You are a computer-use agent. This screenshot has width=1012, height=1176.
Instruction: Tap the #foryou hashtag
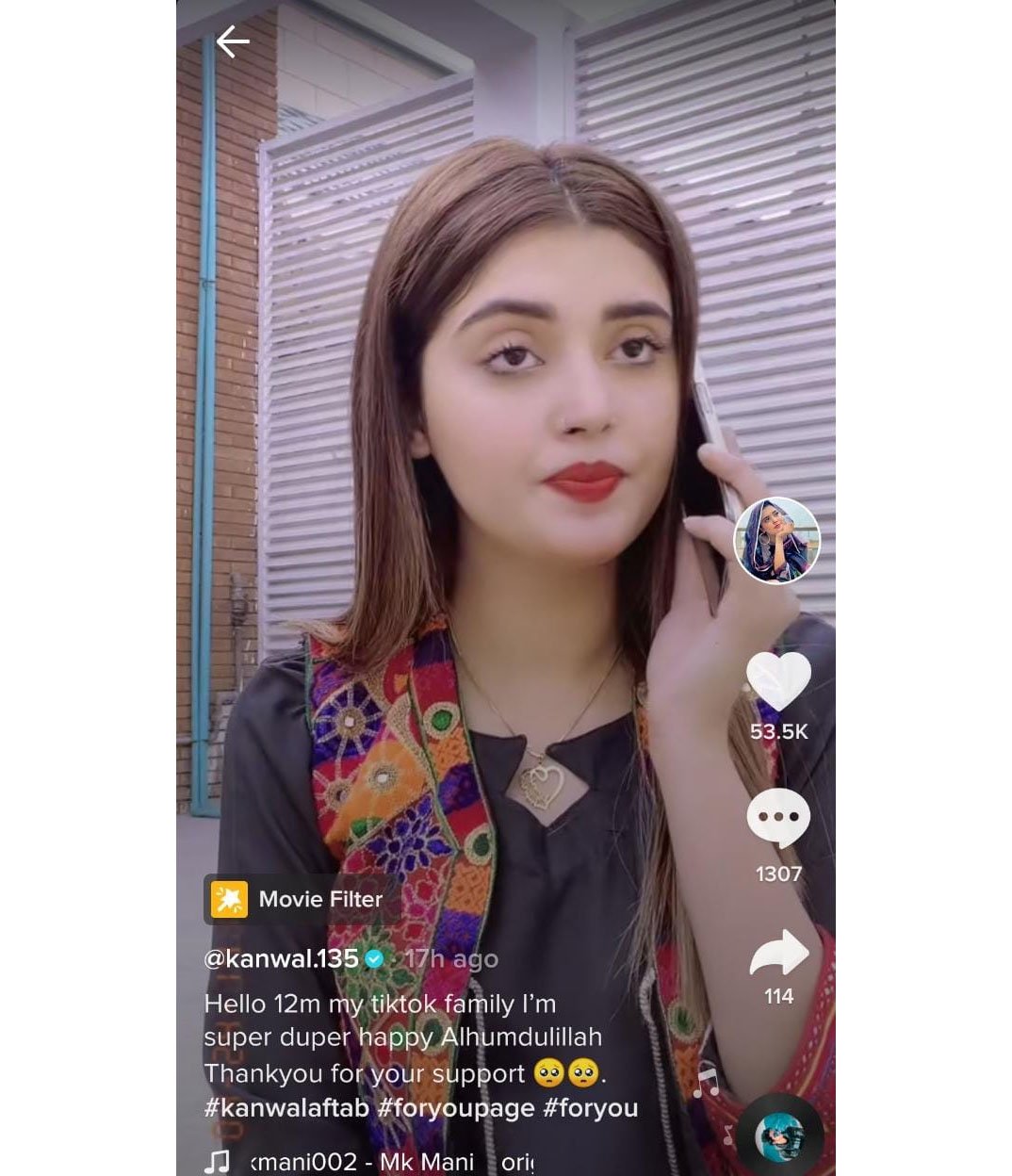591,1108
